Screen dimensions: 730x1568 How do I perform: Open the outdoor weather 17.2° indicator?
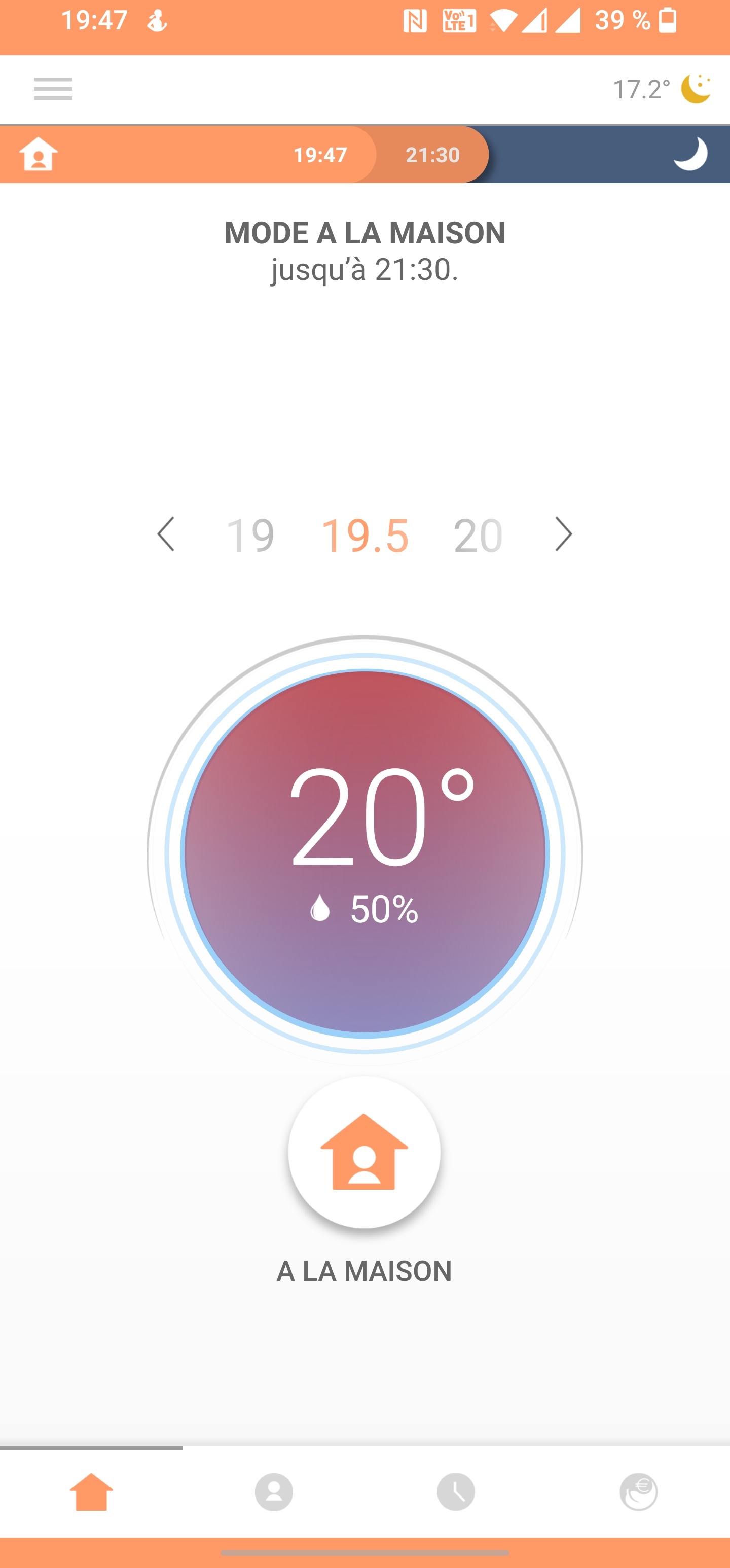click(x=661, y=89)
